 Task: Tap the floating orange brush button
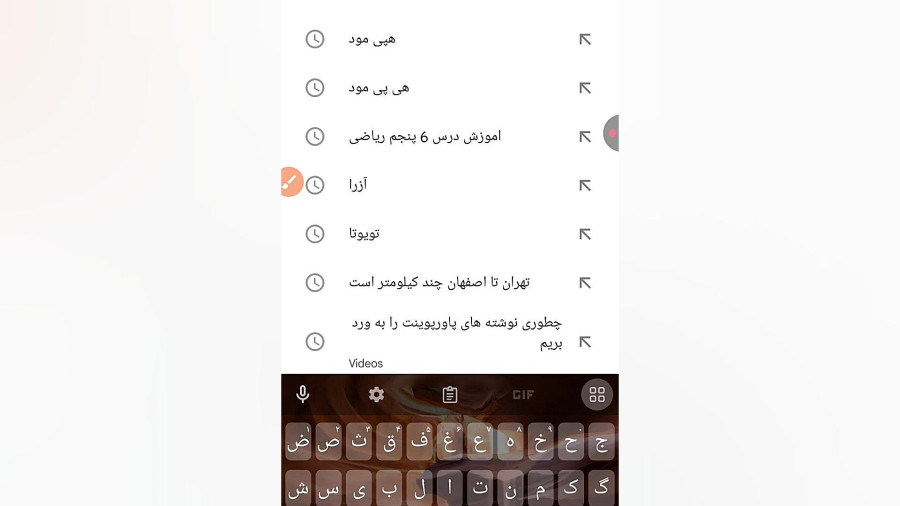(x=290, y=182)
